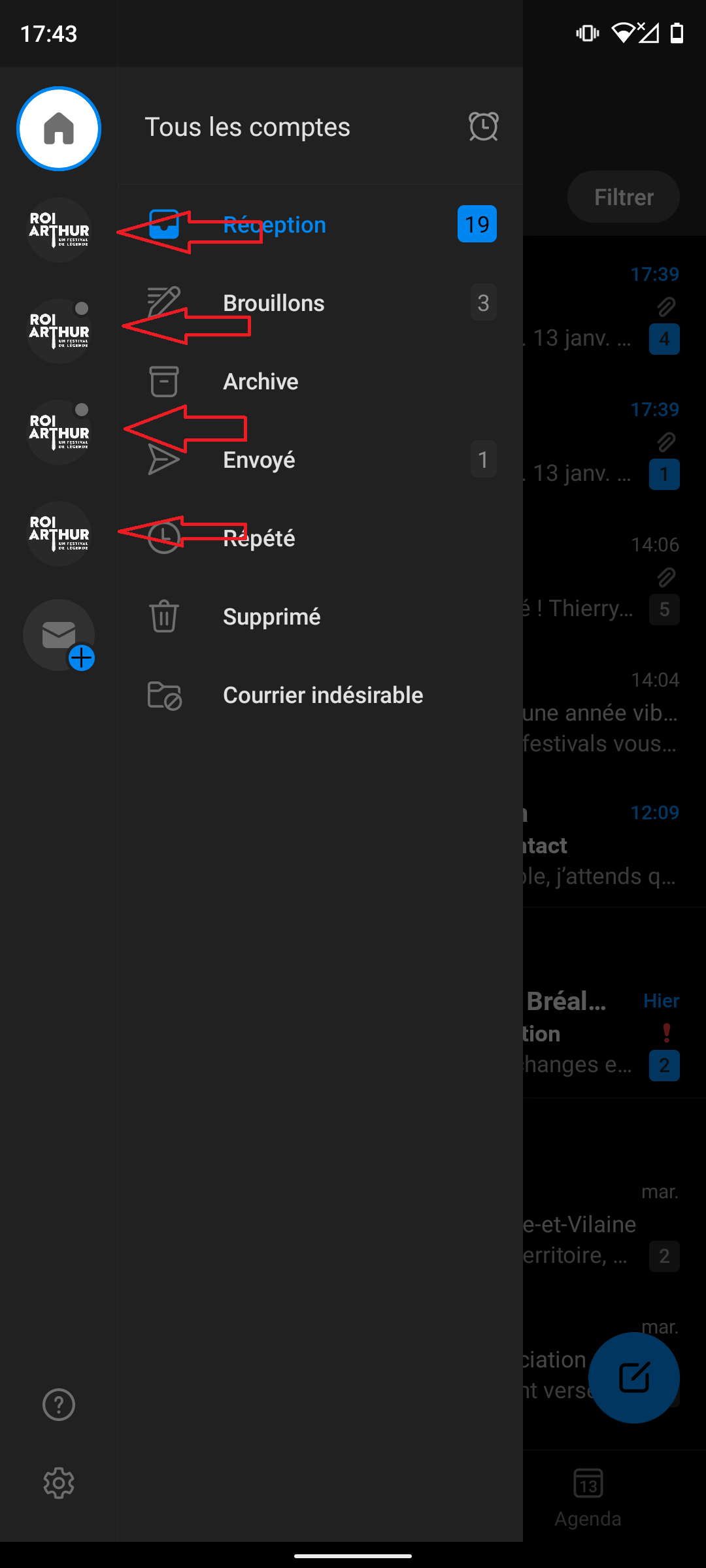Screen dimensions: 706x1568
Task: Switch to the Agenda tab
Action: (x=588, y=1496)
